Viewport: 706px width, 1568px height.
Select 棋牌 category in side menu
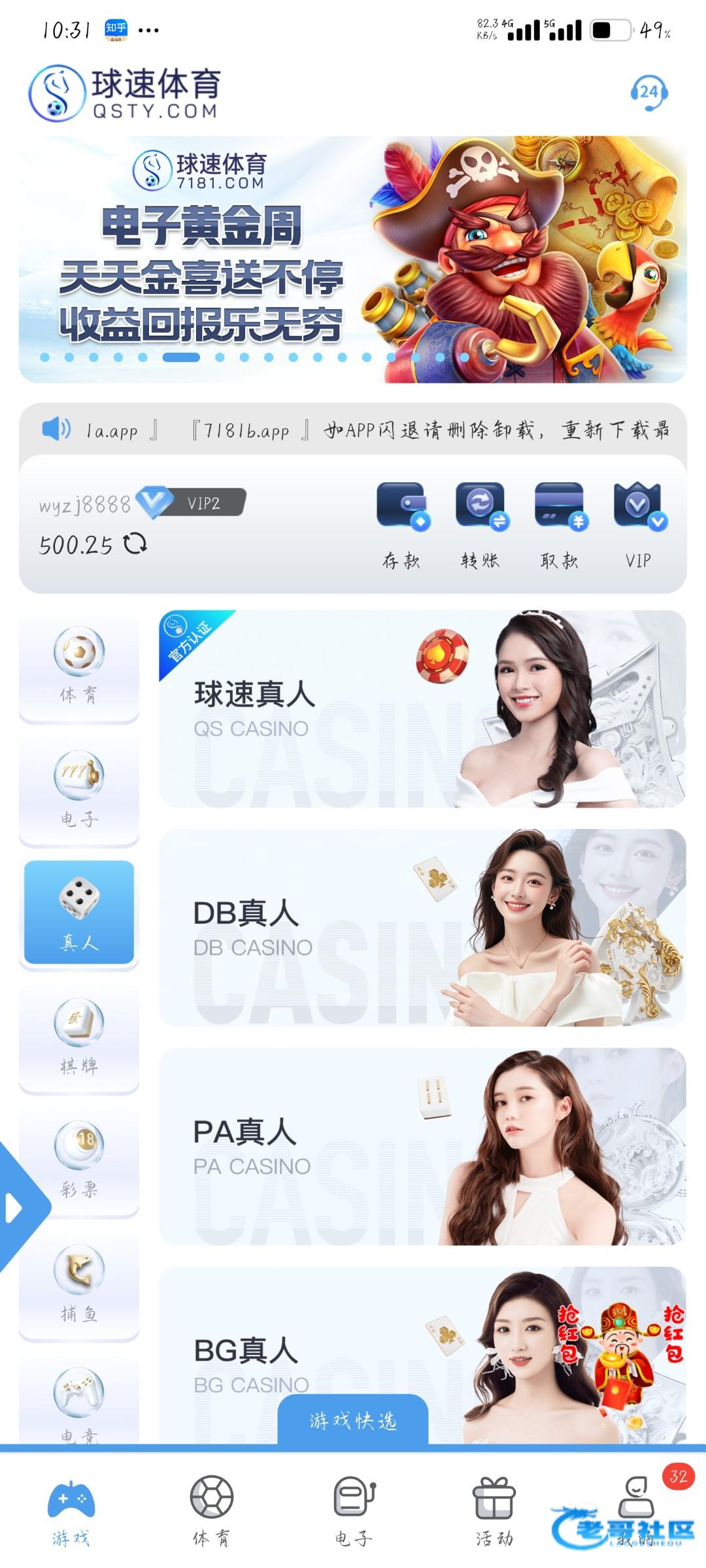click(x=79, y=1037)
